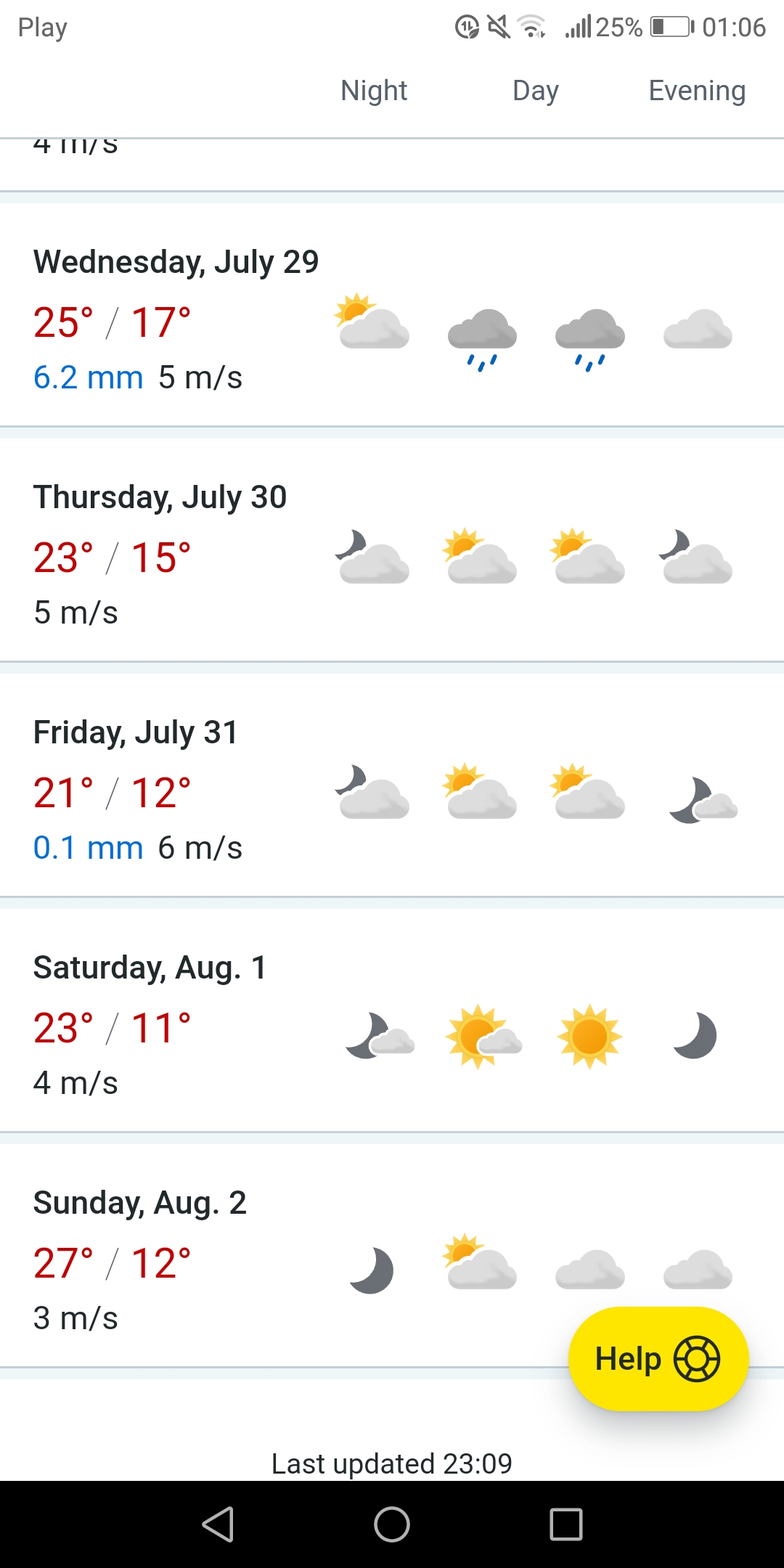Tap the yellow Help button
The width and height of the screenshot is (784, 1568).
[658, 1359]
